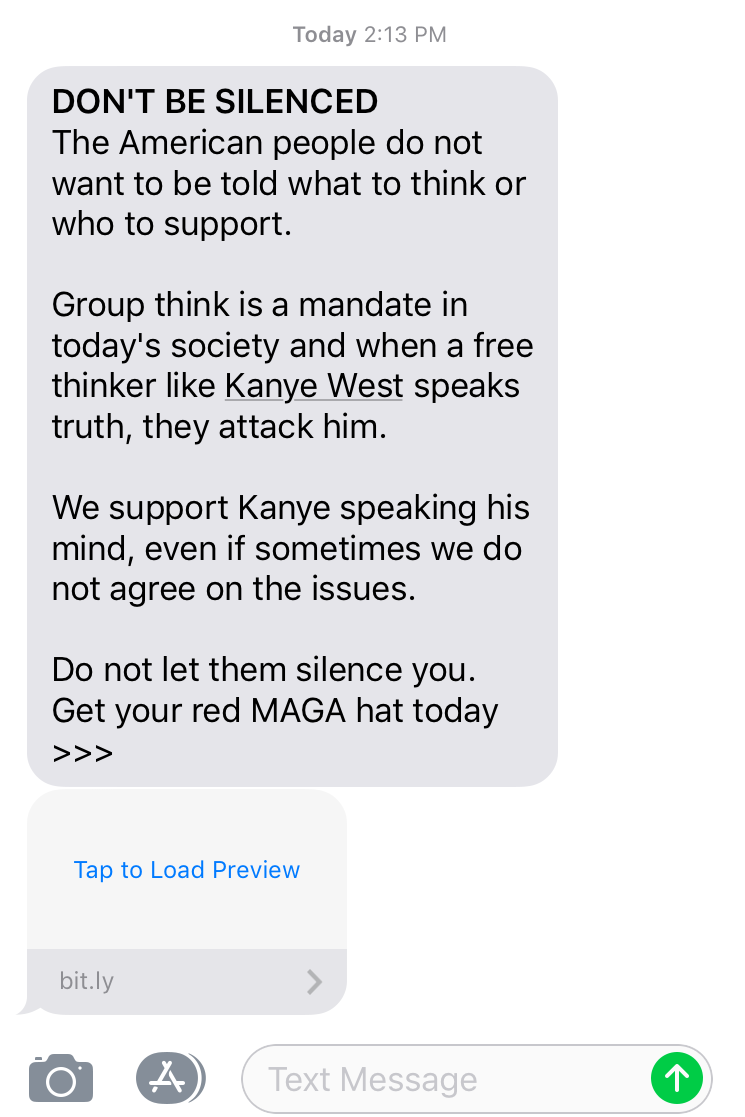The width and height of the screenshot is (745, 1117).
Task: Open the camera to attach a photo
Action: (61, 1078)
